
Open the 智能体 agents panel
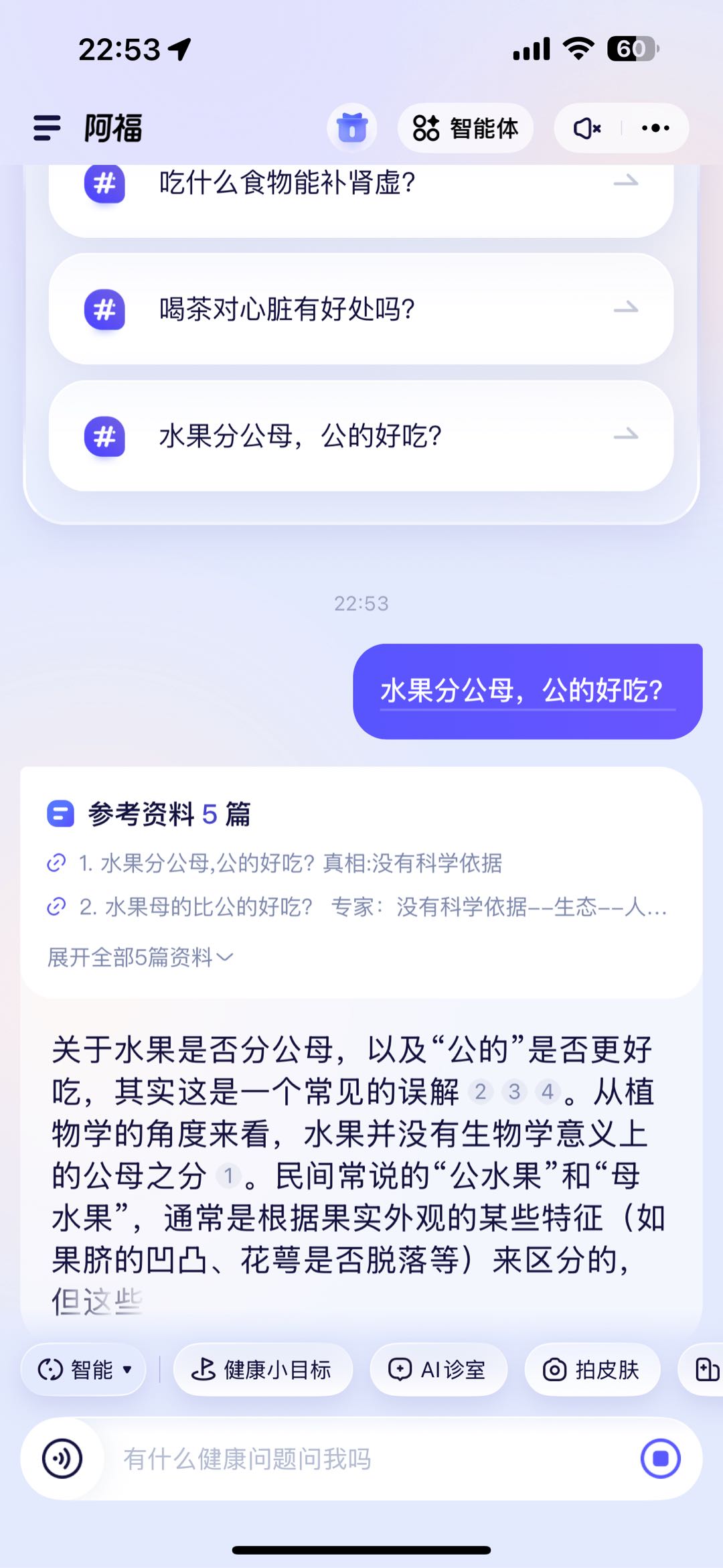[463, 128]
